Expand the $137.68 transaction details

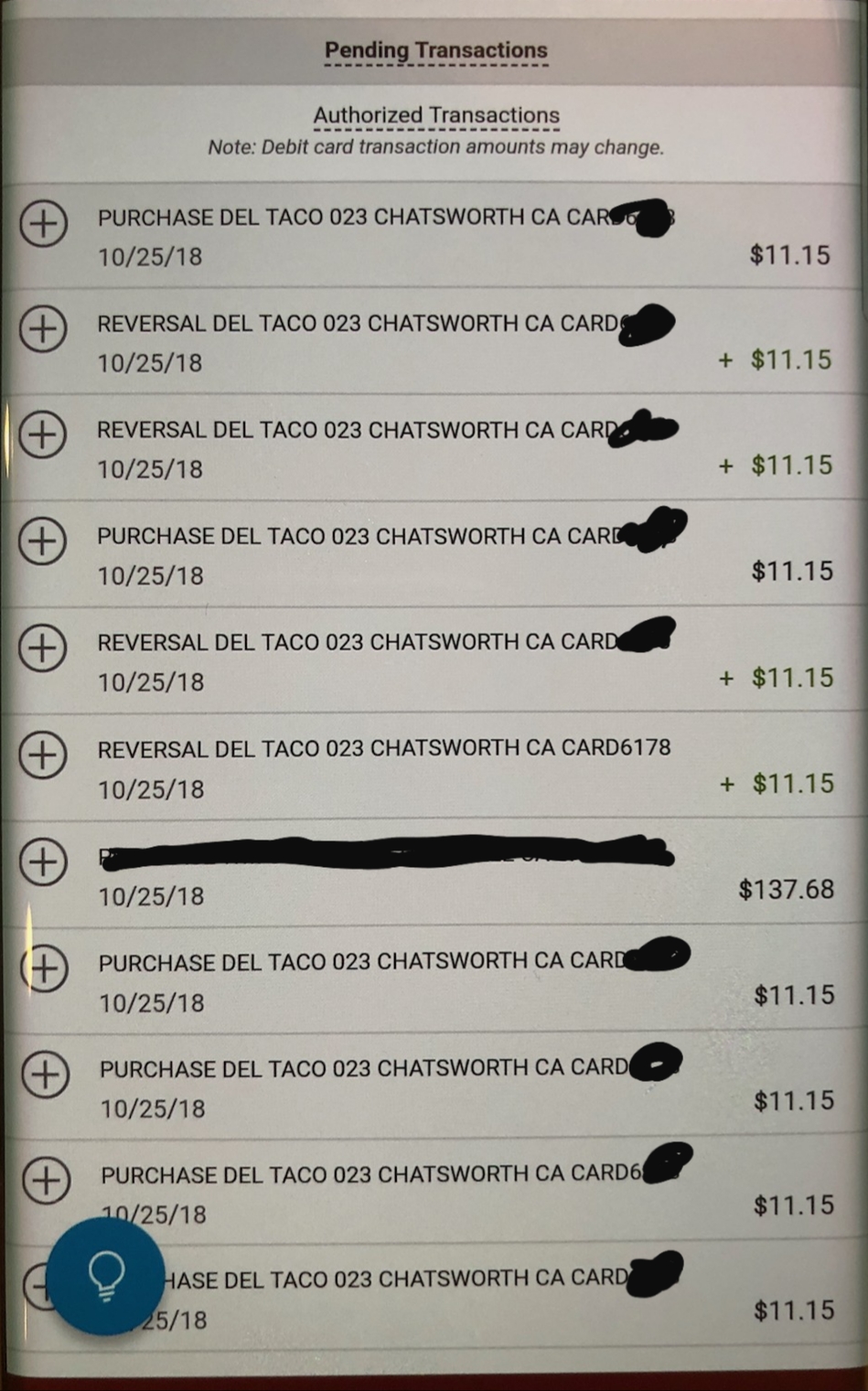pos(43,861)
